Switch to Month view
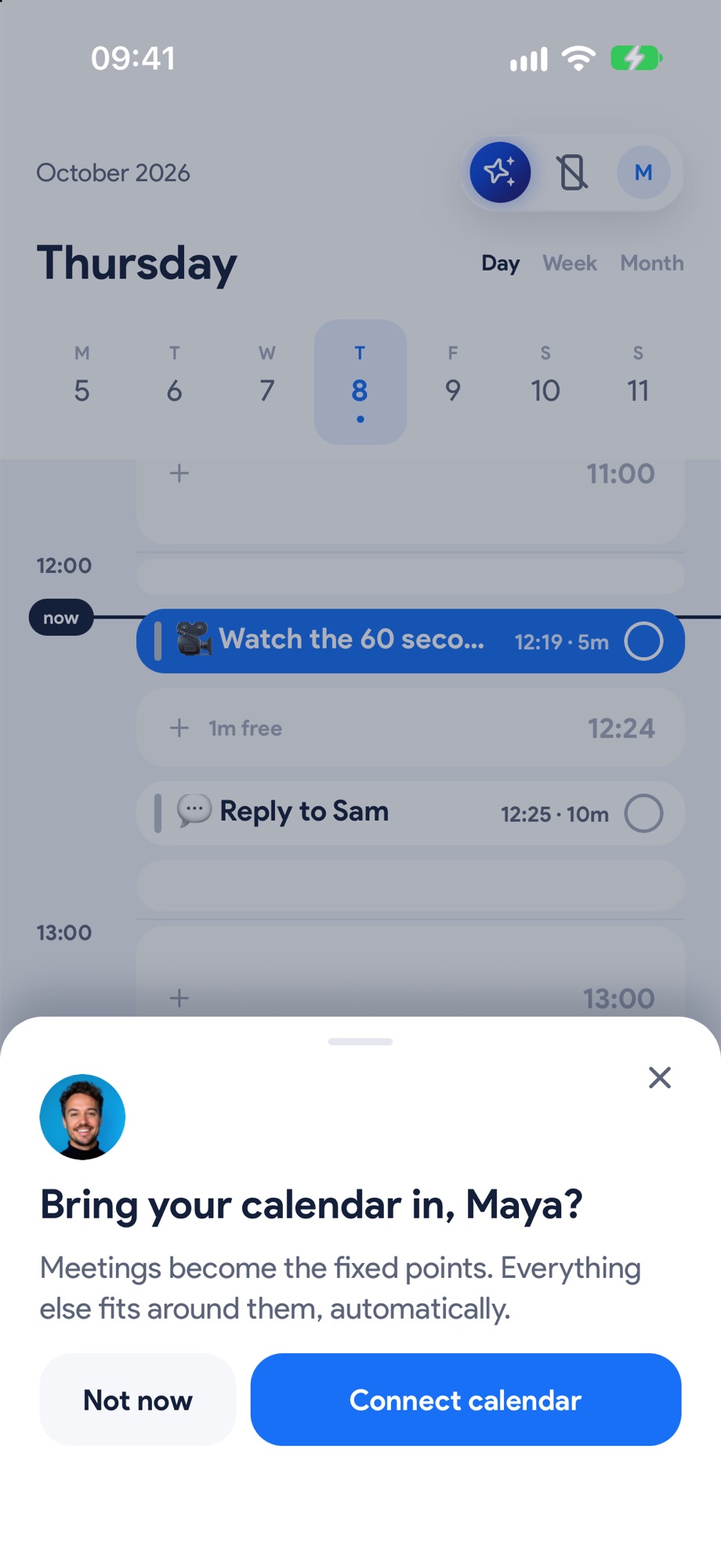Image resolution: width=721 pixels, height=1568 pixels. pos(652,263)
